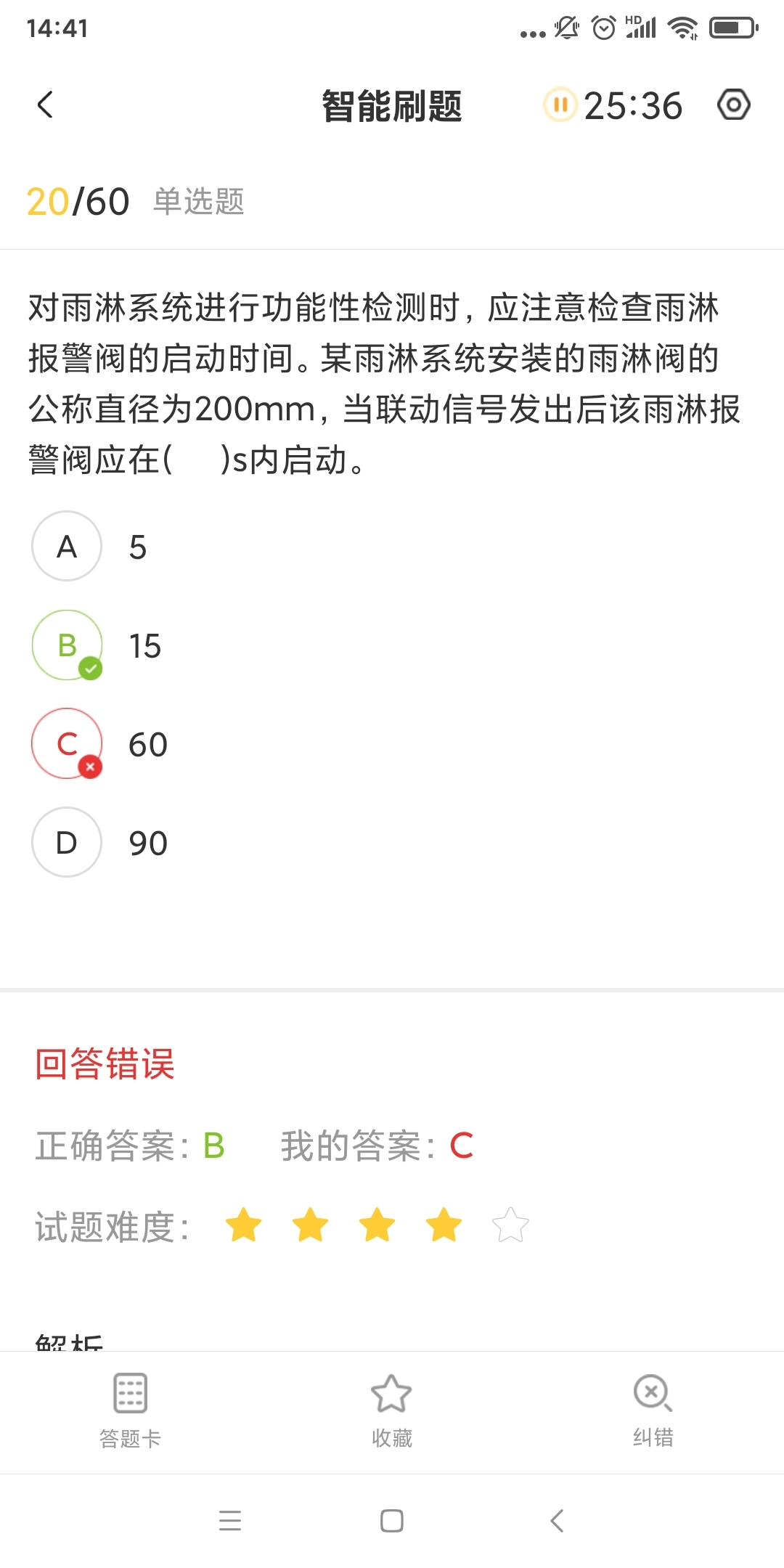Go back using the top-left arrow
The height and width of the screenshot is (1568, 784).
pos(45,105)
